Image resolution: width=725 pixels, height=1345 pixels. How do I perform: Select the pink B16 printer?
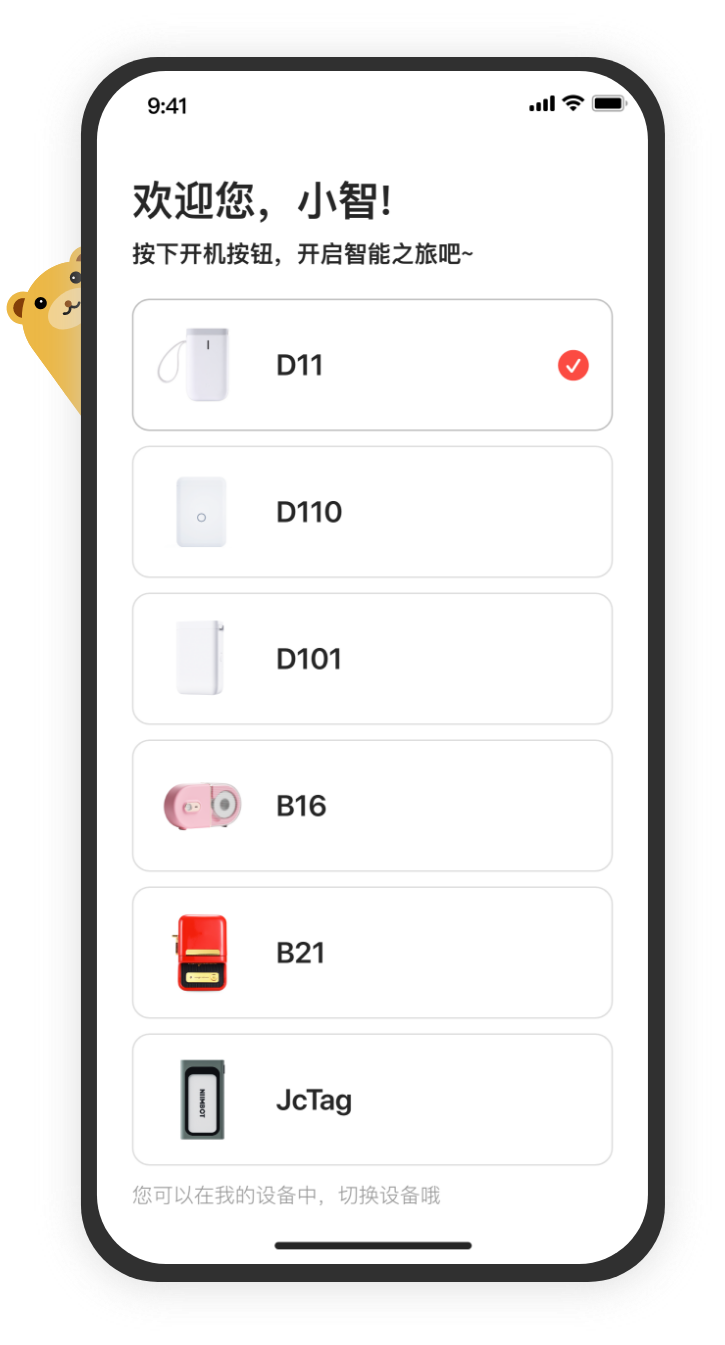click(372, 806)
